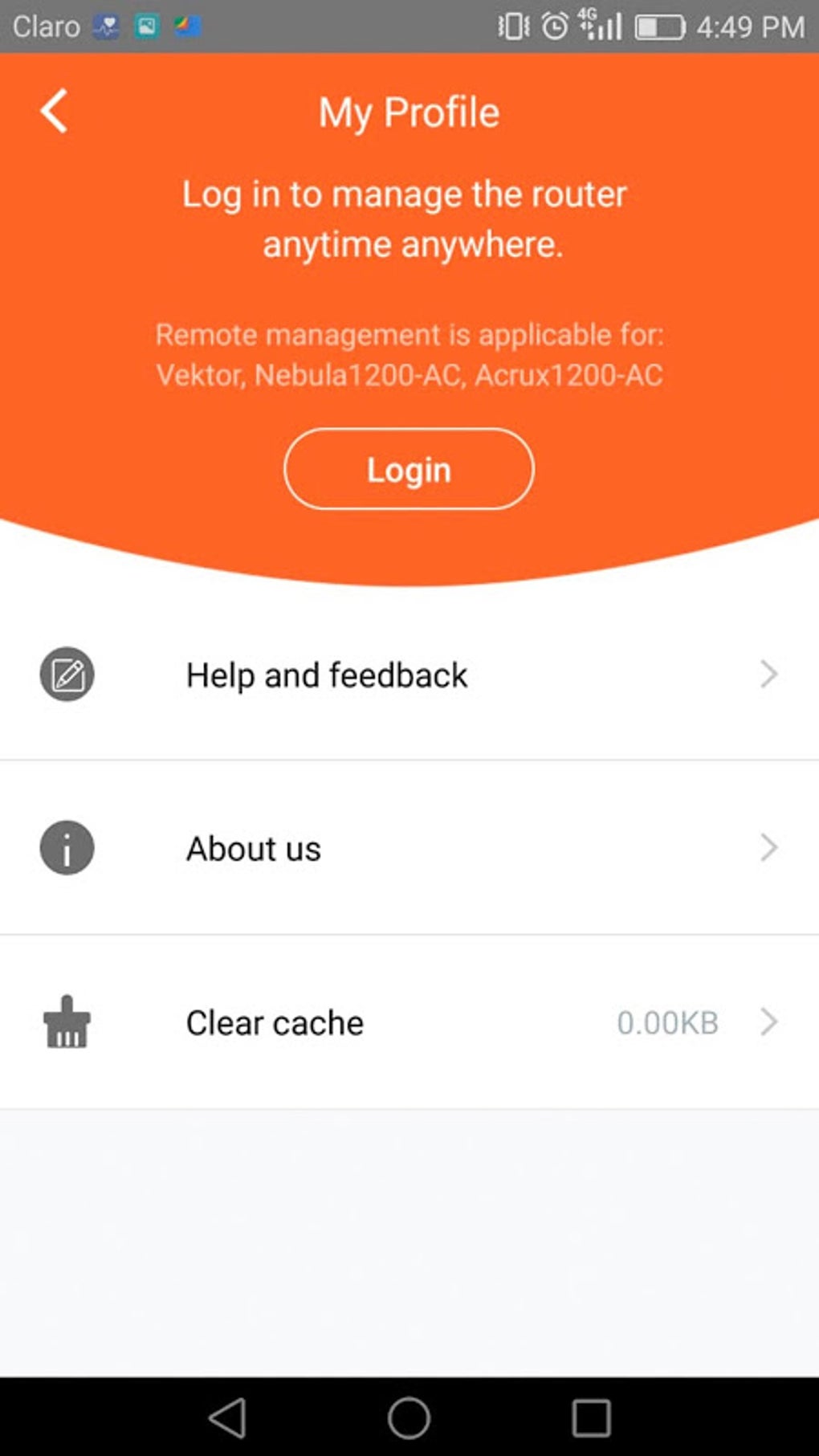The height and width of the screenshot is (1456, 819).
Task: Tap the 0.00KB cache size value
Action: (x=668, y=1022)
